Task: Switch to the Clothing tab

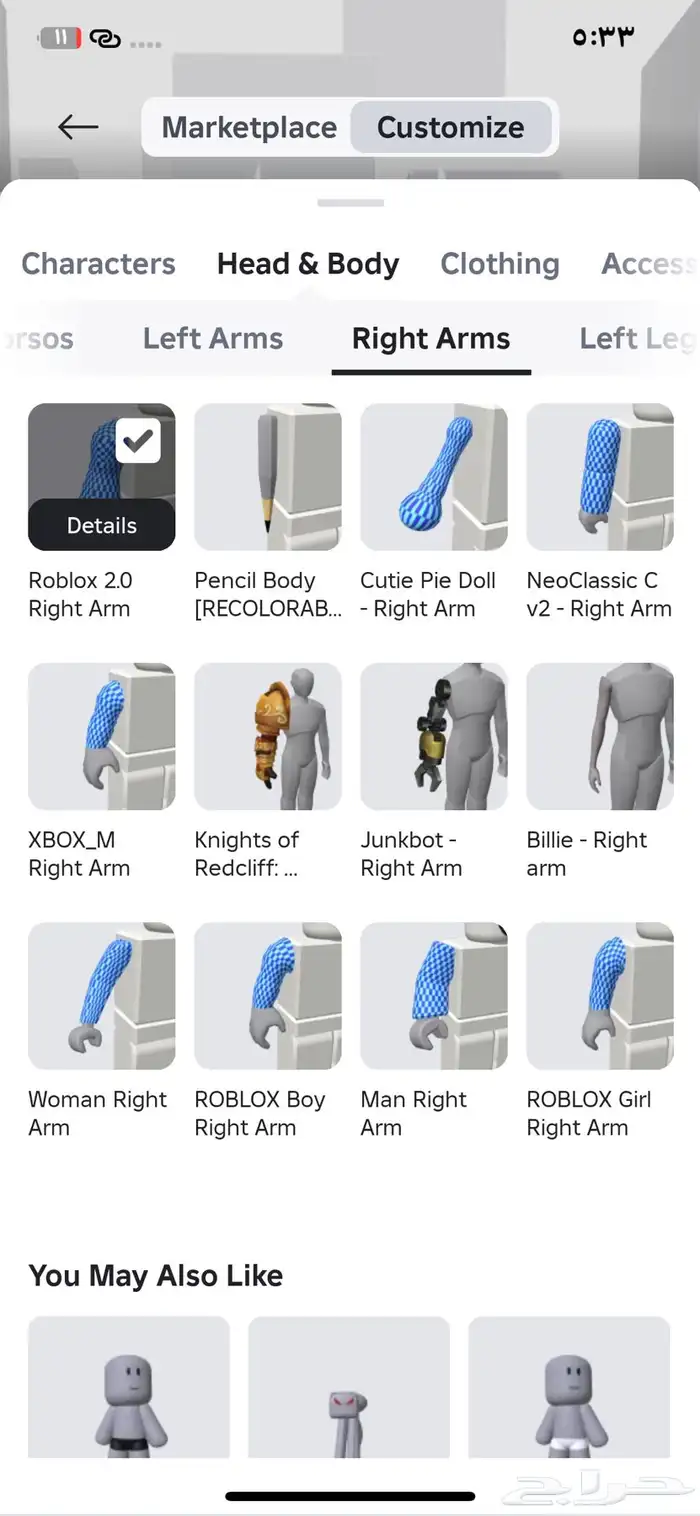Action: tap(499, 264)
